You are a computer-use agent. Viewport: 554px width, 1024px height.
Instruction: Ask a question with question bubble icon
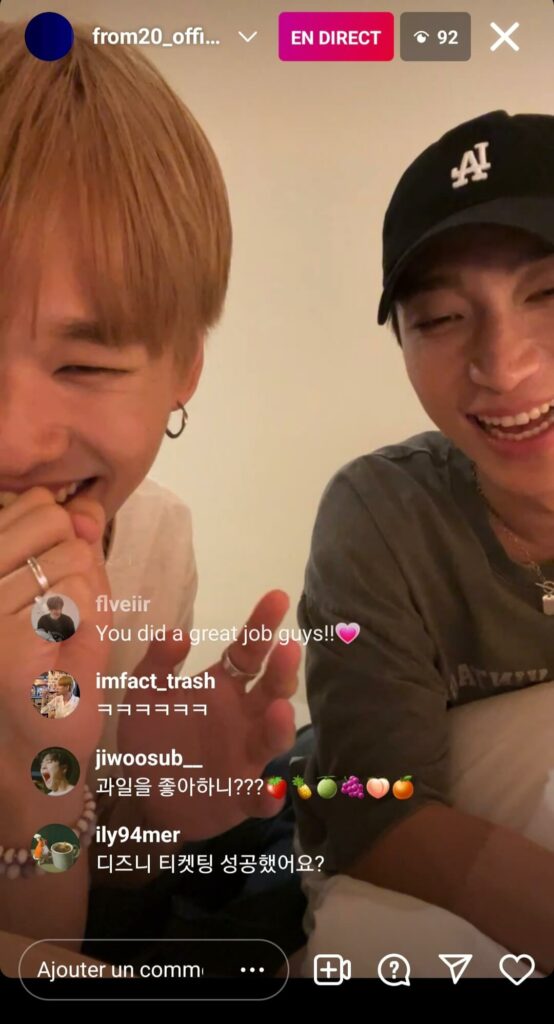point(394,970)
